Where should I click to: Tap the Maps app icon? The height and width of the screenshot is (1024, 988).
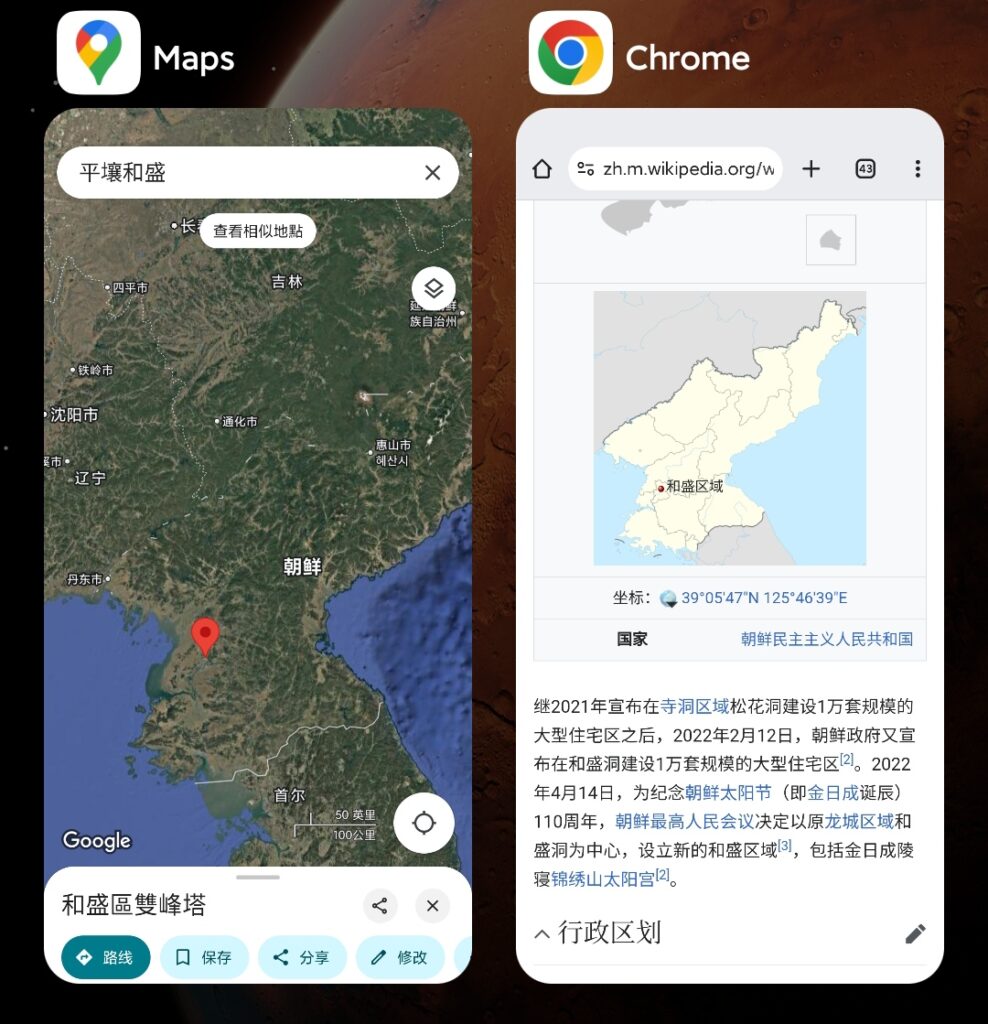tap(98, 53)
